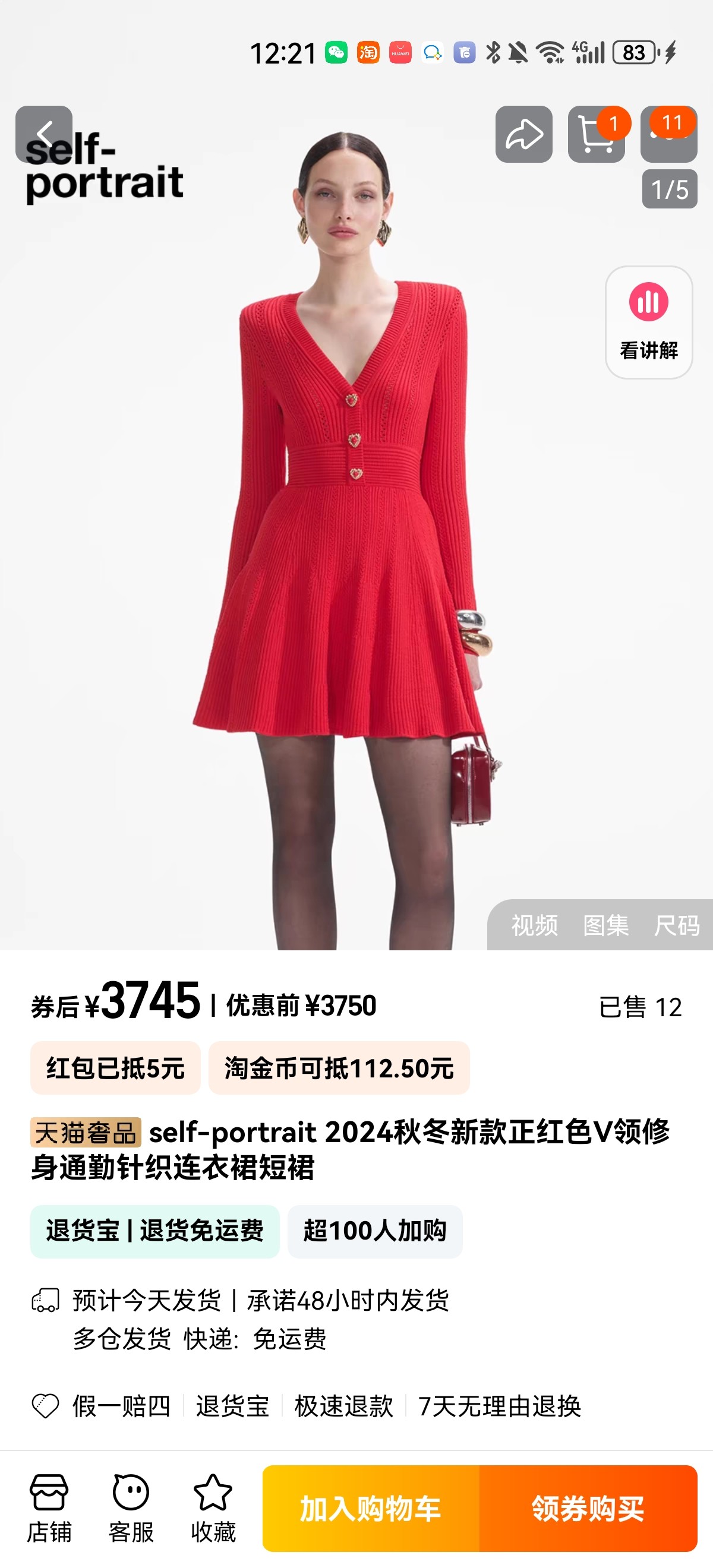Switch to the 图集 gallery
The width and height of the screenshot is (713, 1568).
pos(605,925)
